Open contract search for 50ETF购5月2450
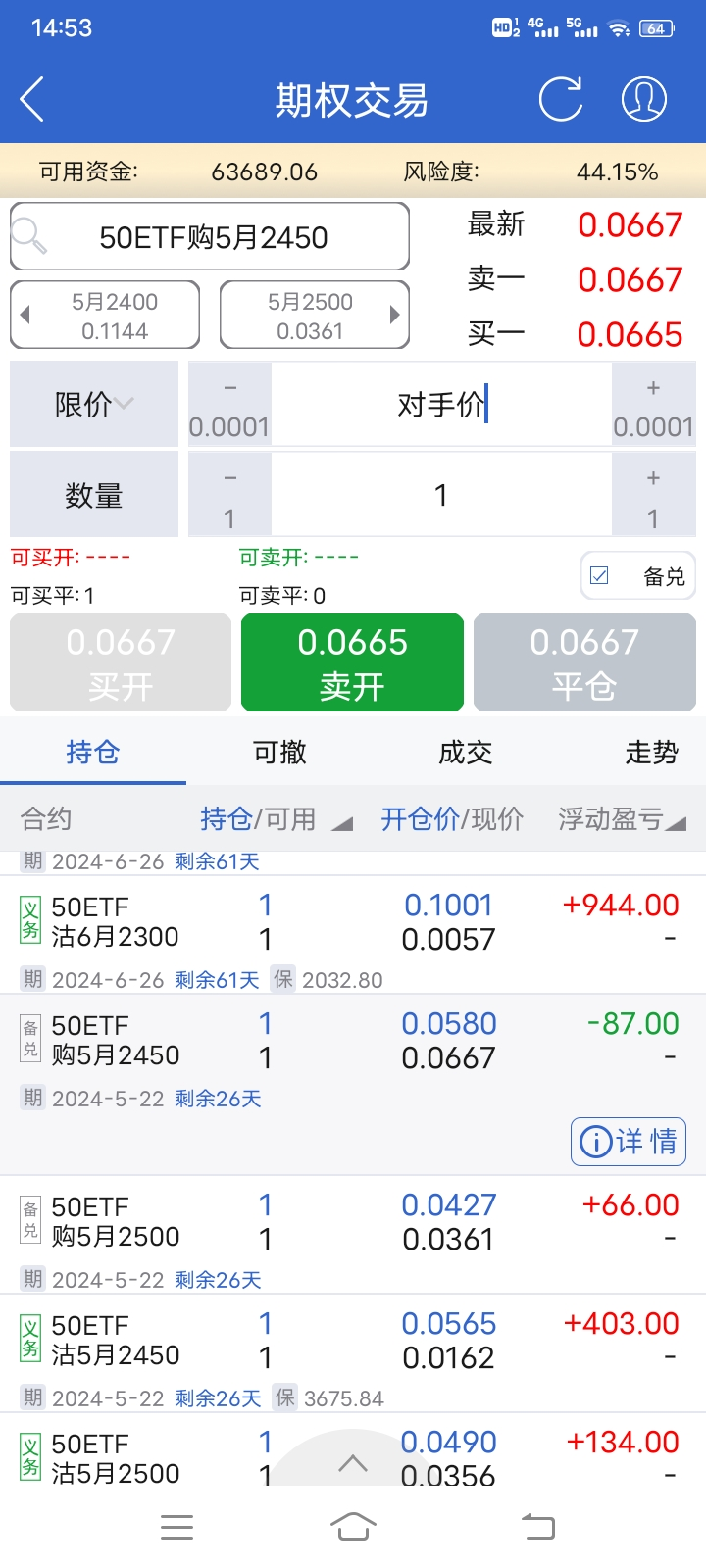Screen dimensions: 706x1568 click(x=210, y=237)
